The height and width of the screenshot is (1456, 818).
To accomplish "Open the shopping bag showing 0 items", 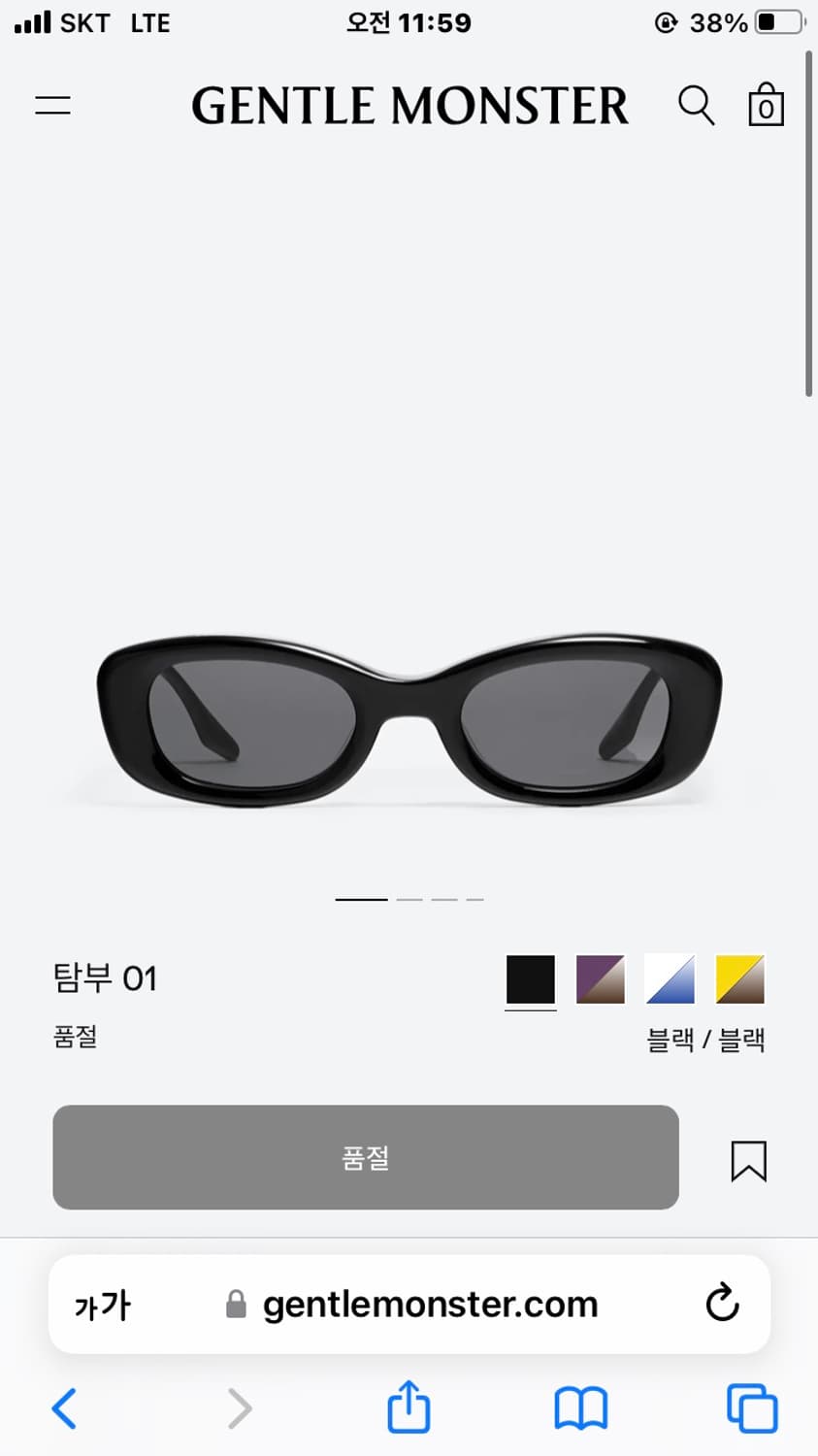I will (x=766, y=107).
